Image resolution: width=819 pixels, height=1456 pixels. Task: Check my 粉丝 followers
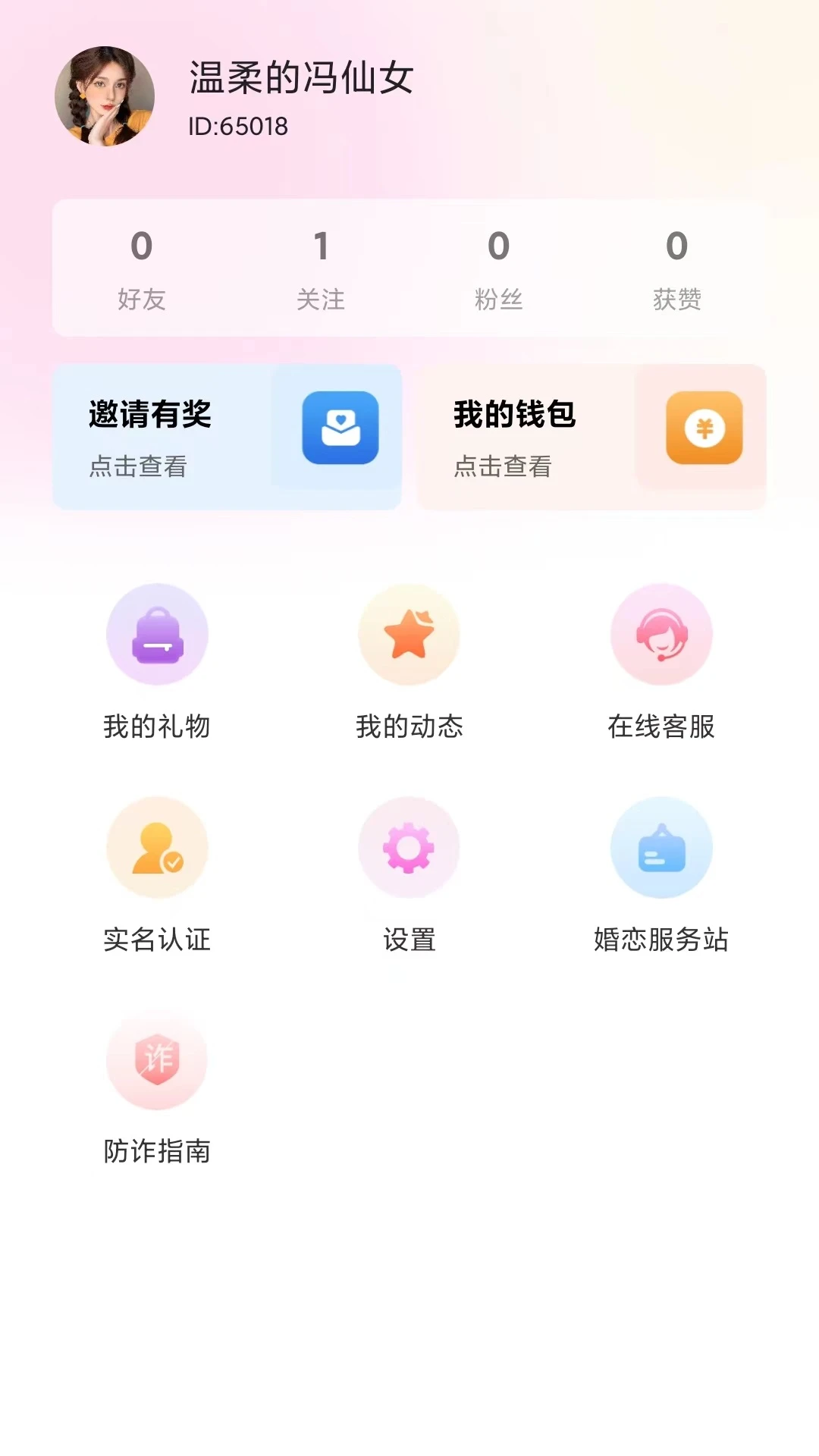click(498, 268)
